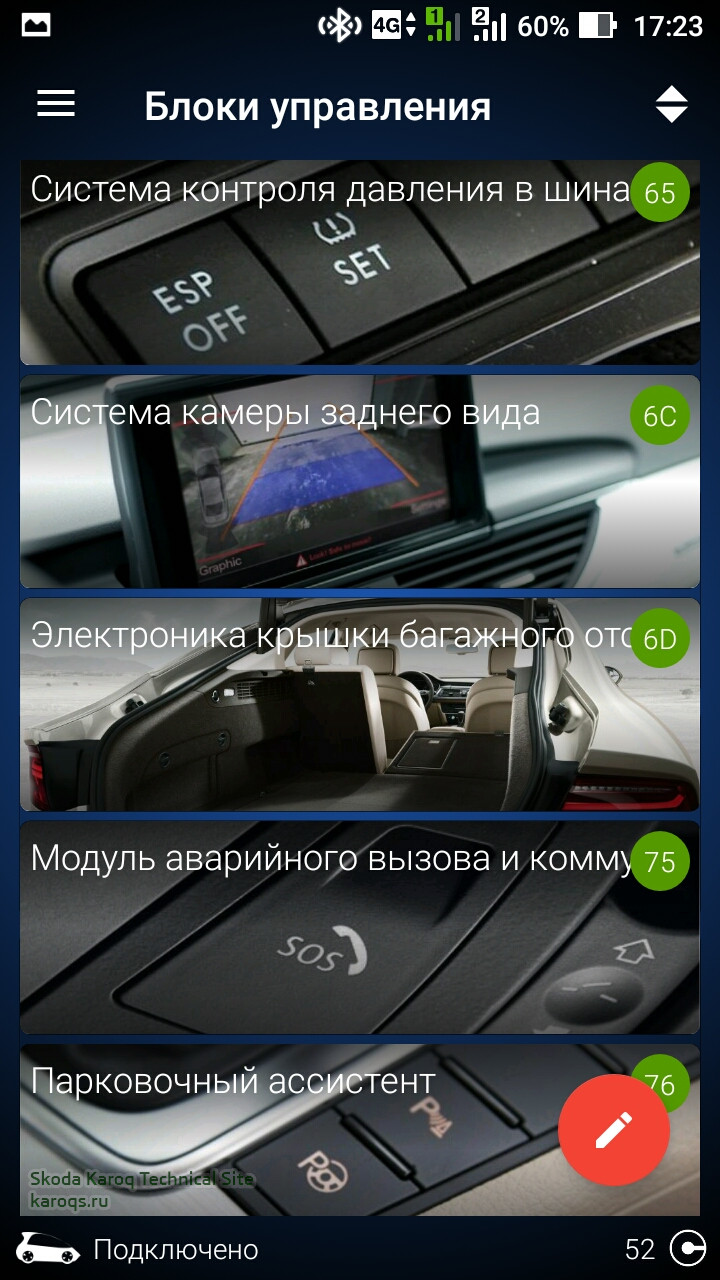
Task: Open Электроника крышки багажного отсека card
Action: pos(330,705)
